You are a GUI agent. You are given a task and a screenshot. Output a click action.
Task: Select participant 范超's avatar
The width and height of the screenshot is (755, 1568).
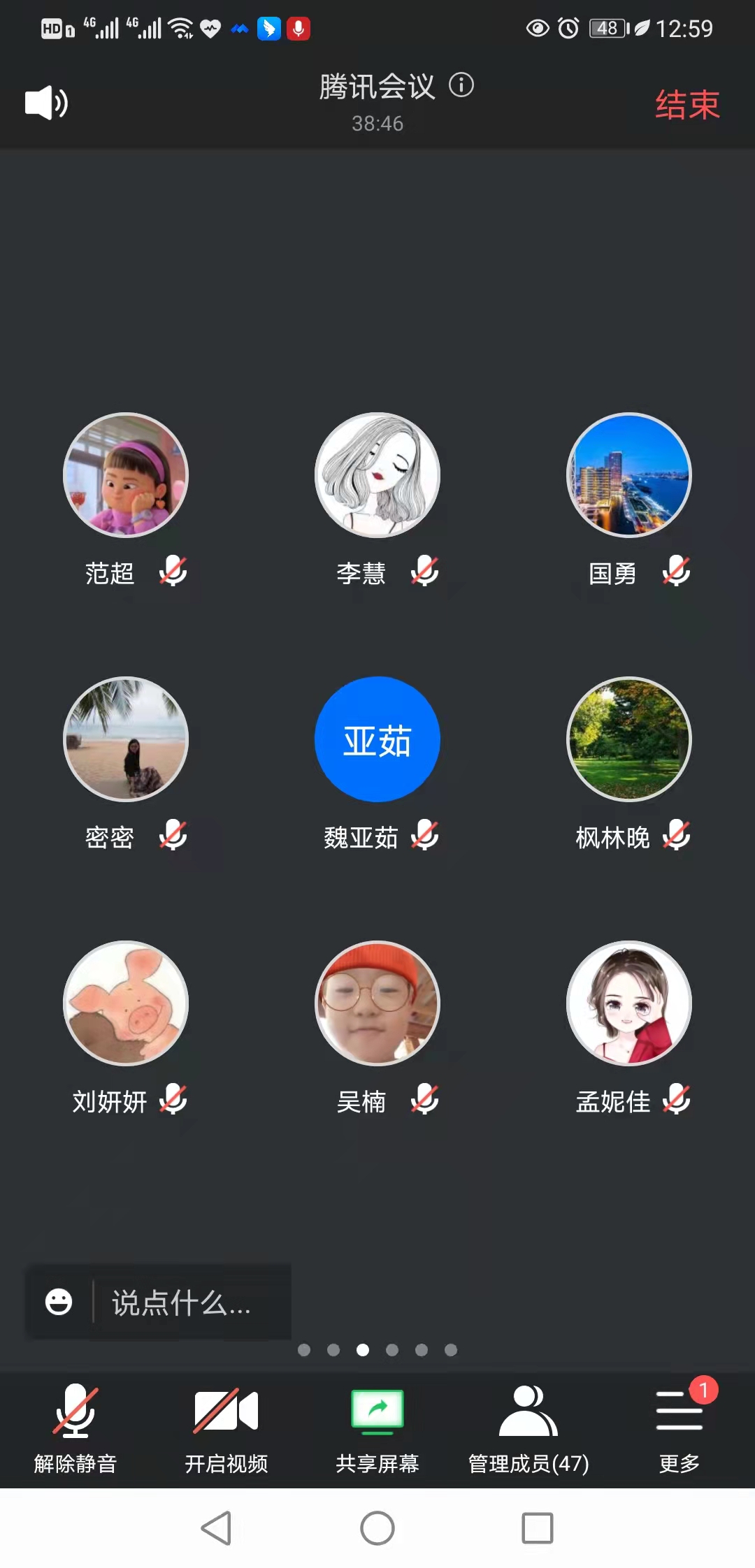click(126, 475)
